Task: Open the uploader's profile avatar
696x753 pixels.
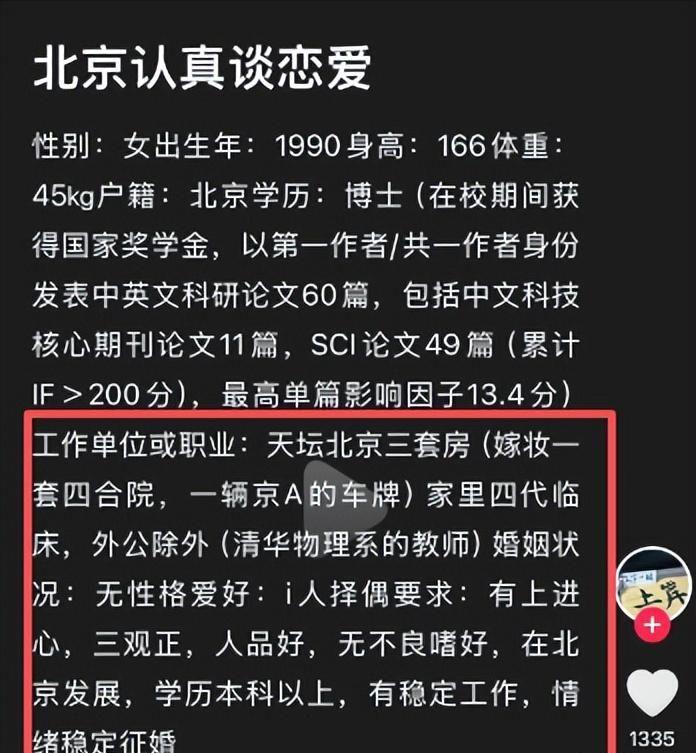Action: pyautogui.click(x=651, y=582)
